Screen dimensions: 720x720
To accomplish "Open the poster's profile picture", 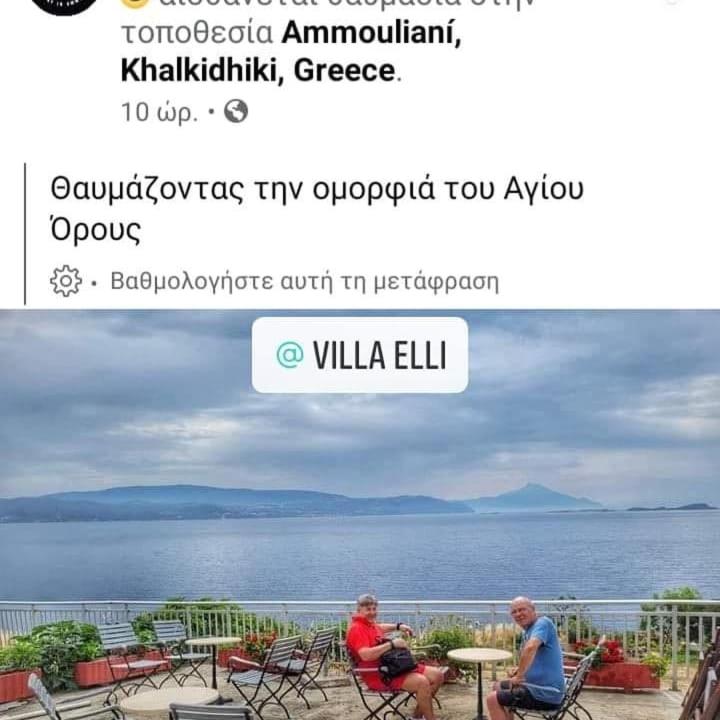I will point(65,5).
